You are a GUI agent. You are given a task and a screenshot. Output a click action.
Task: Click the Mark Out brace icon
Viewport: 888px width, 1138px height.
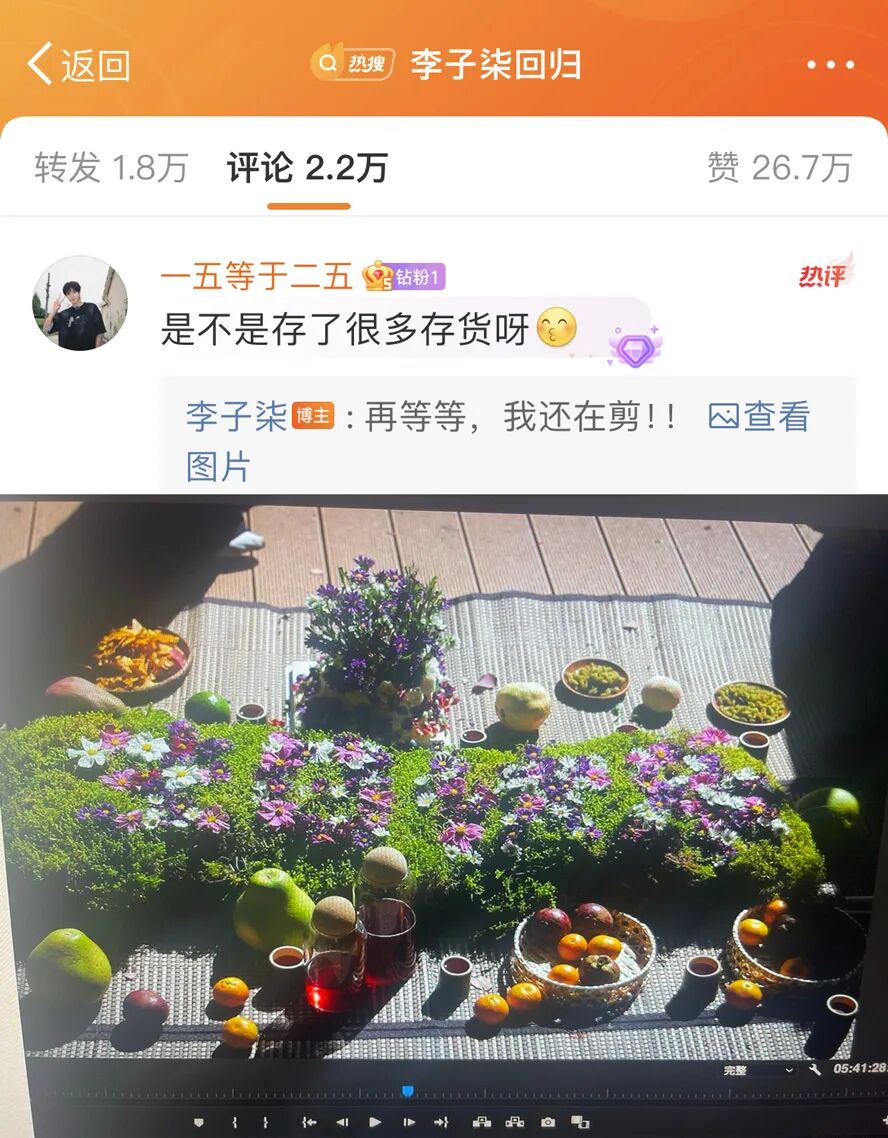point(265,1123)
